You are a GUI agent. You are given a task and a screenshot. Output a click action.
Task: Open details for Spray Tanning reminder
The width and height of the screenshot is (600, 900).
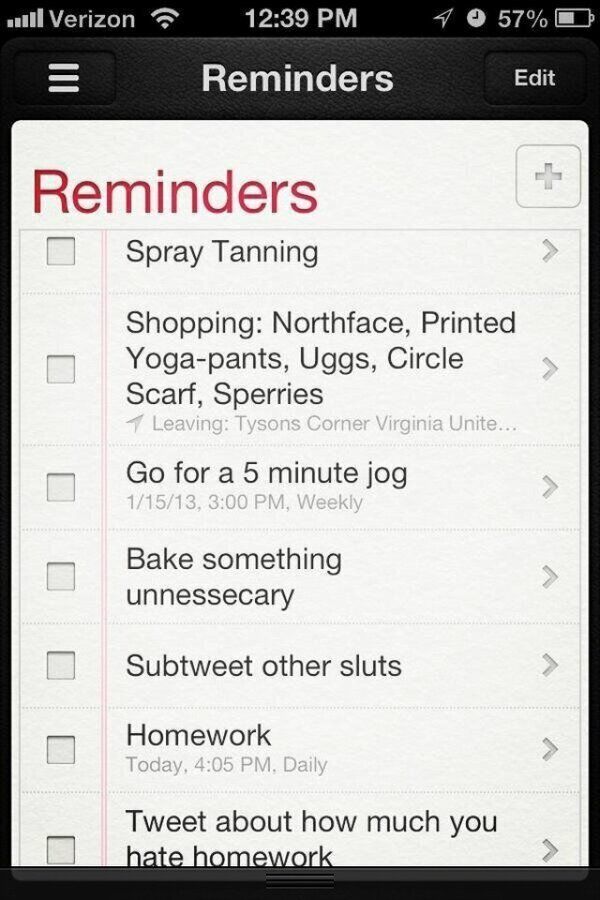click(x=548, y=251)
